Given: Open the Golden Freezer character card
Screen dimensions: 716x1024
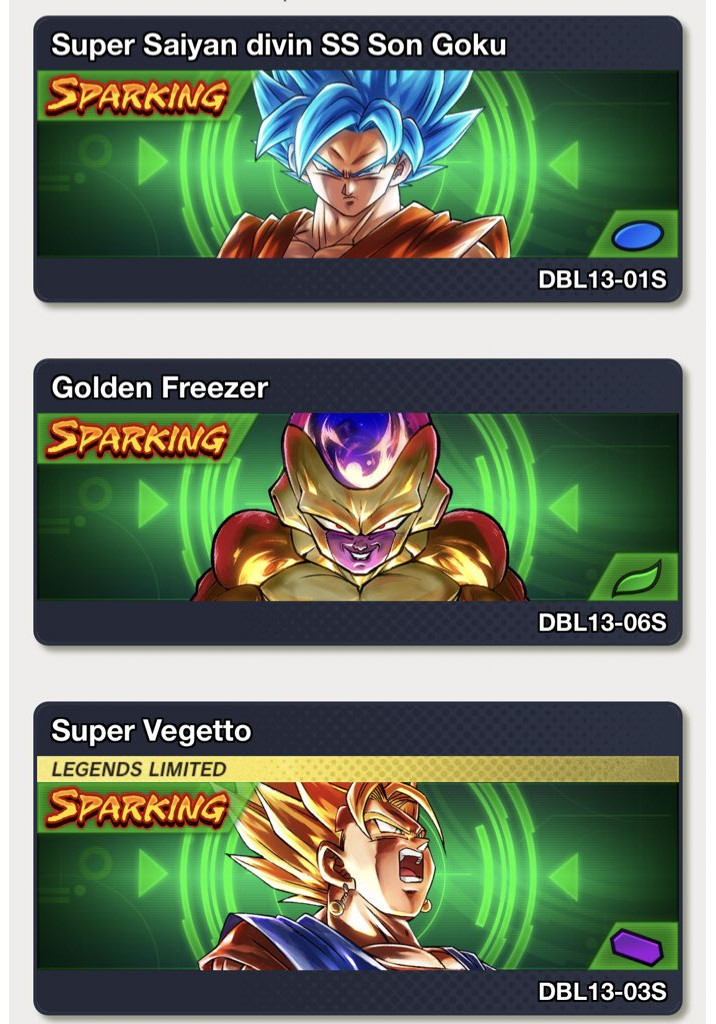Looking at the screenshot, I should point(357,503).
